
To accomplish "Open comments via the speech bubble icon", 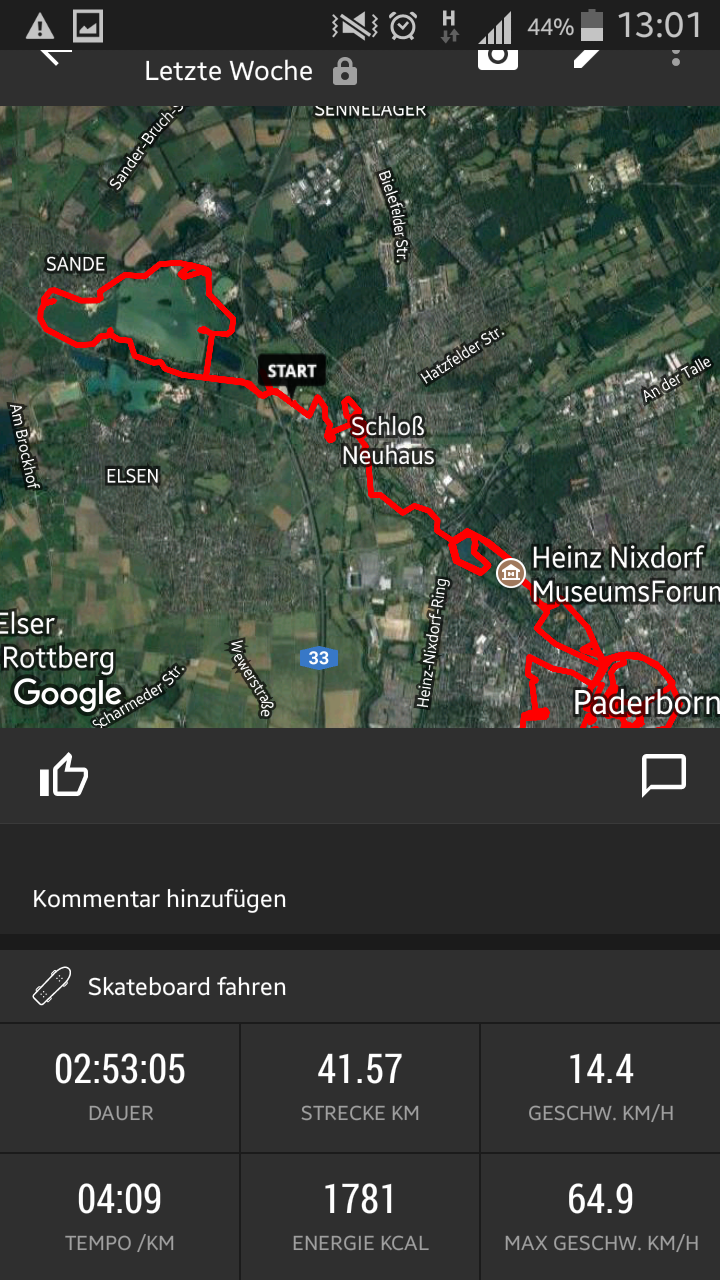I will [x=664, y=775].
